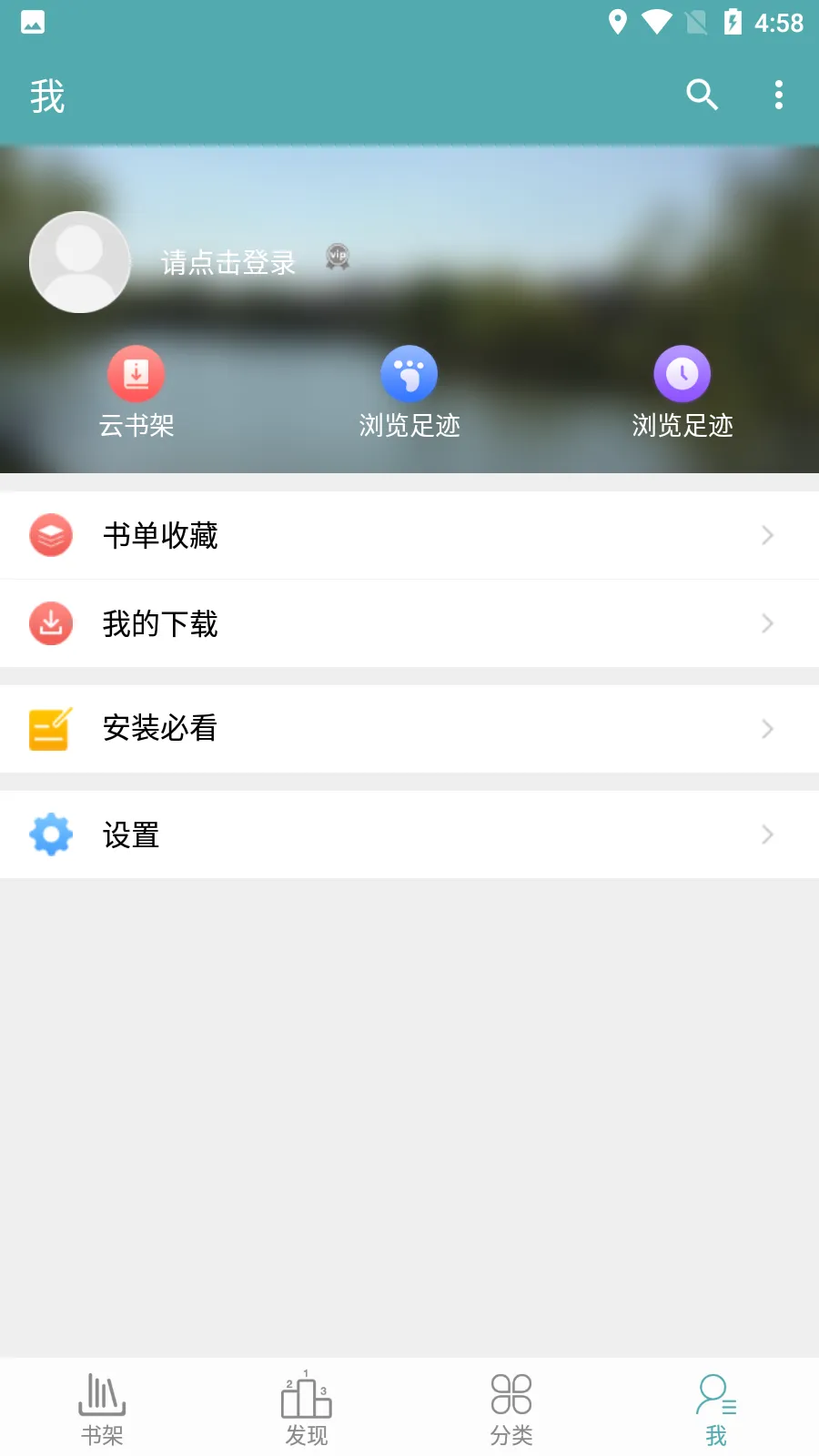Open the overflow menu
This screenshot has width=819, height=1456.
coord(778,95)
